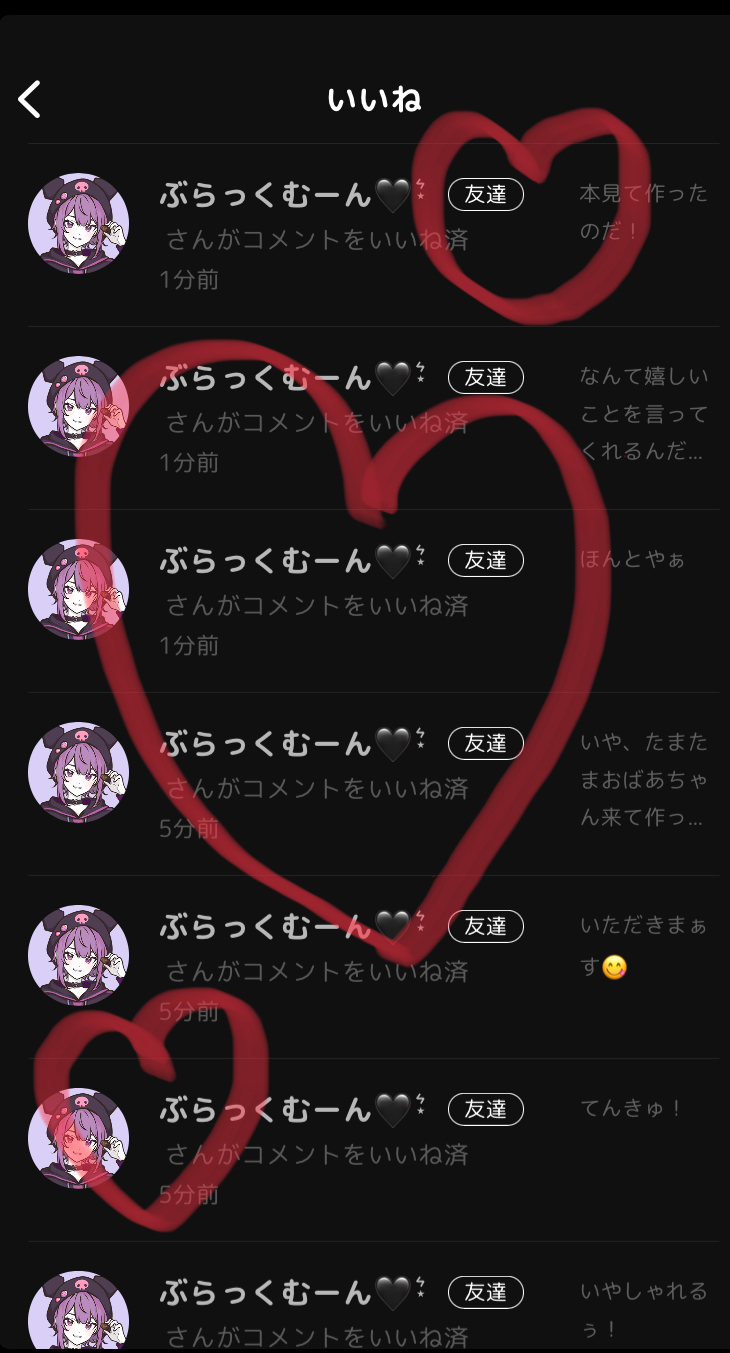Open the notification for いや、たまたまおばあちゃん来て作っ
The image size is (730, 1353).
pyautogui.click(x=643, y=780)
